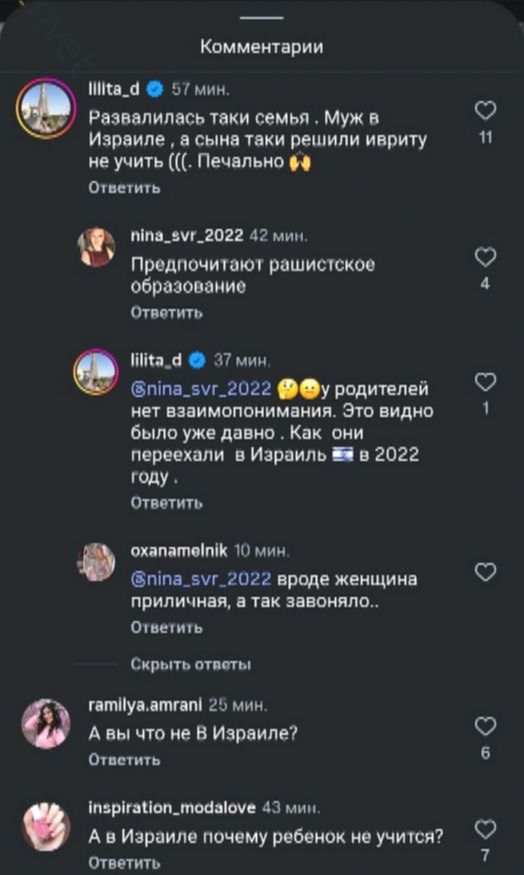Like inspiration_modalove's comment
The width and height of the screenshot is (524, 875).
point(485,829)
